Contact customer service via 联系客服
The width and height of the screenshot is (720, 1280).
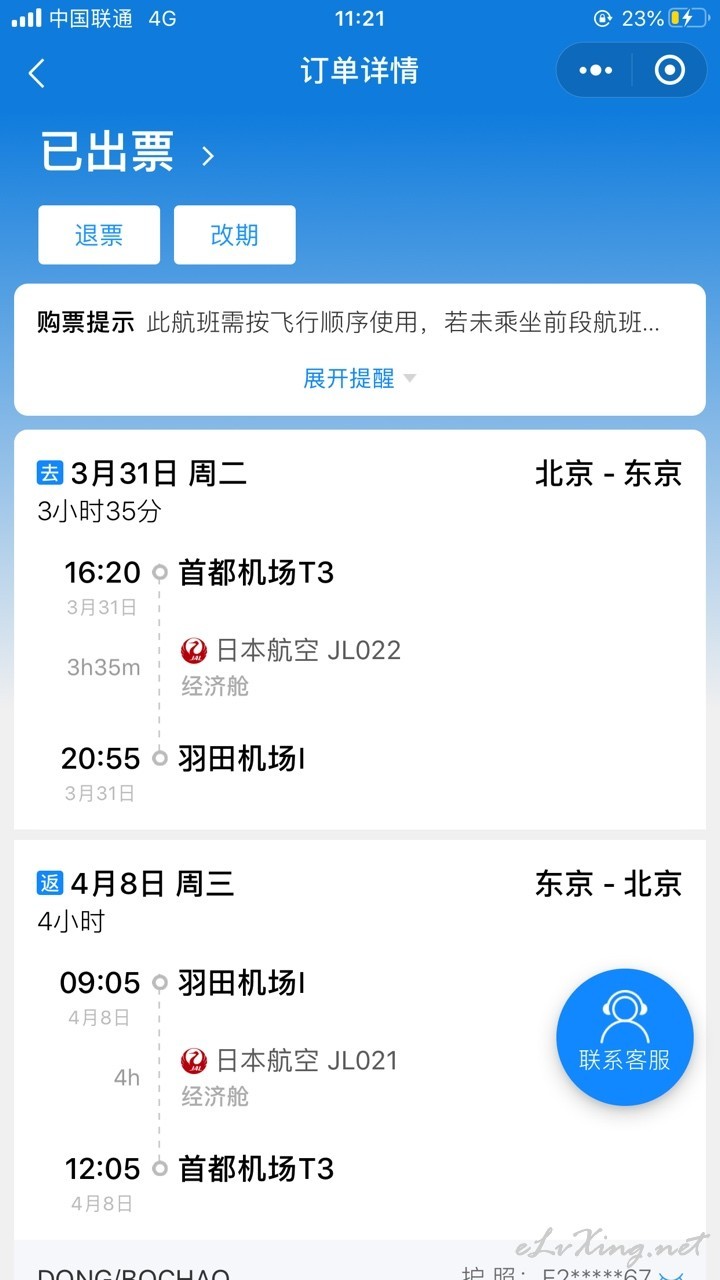pos(625,1037)
